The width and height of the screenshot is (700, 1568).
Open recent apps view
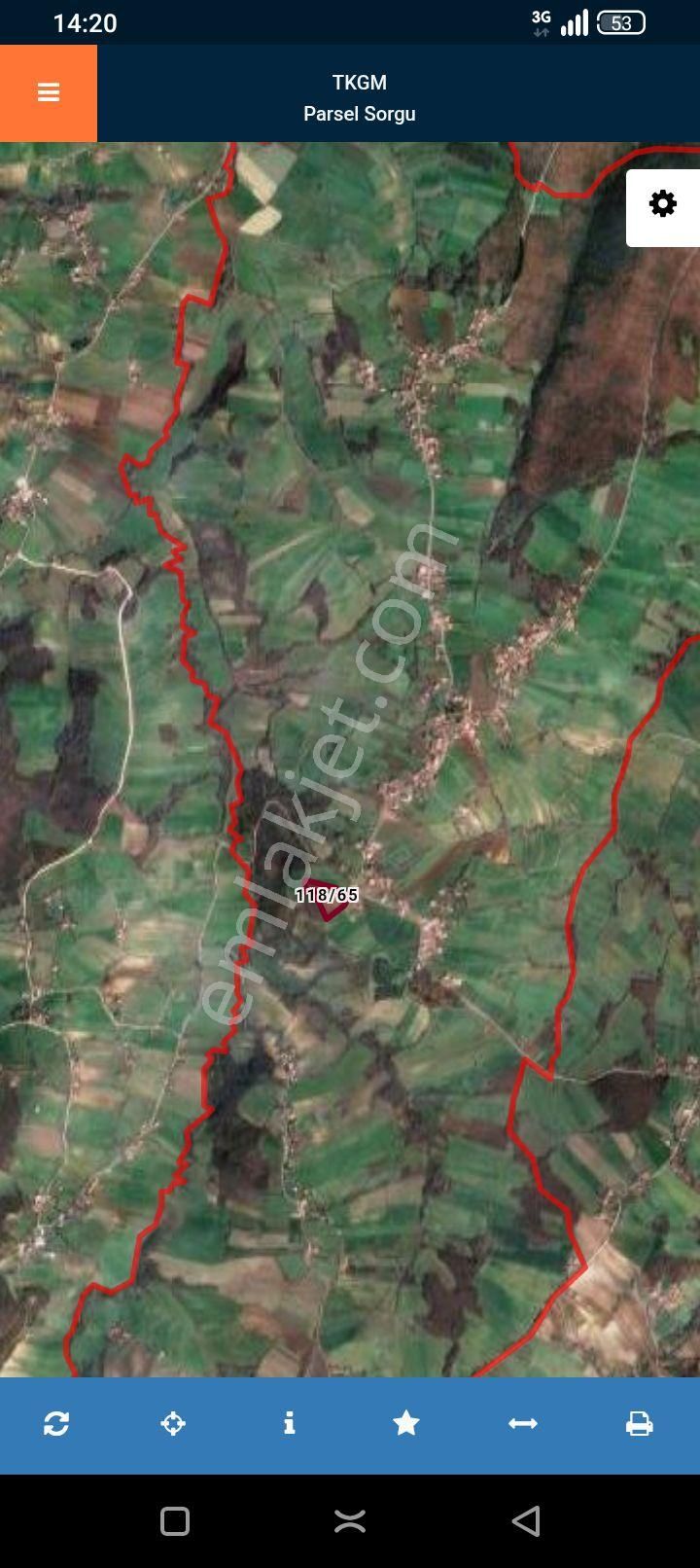175,1521
